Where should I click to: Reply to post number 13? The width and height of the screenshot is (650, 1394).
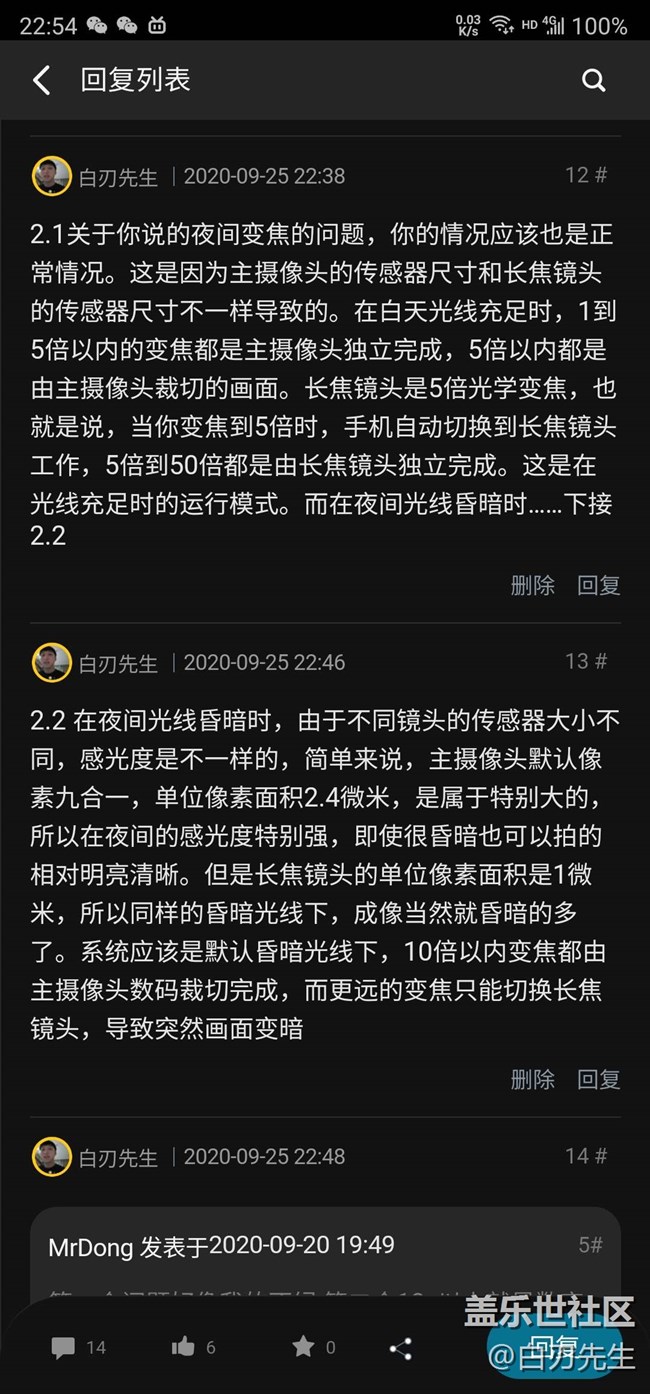click(599, 1079)
